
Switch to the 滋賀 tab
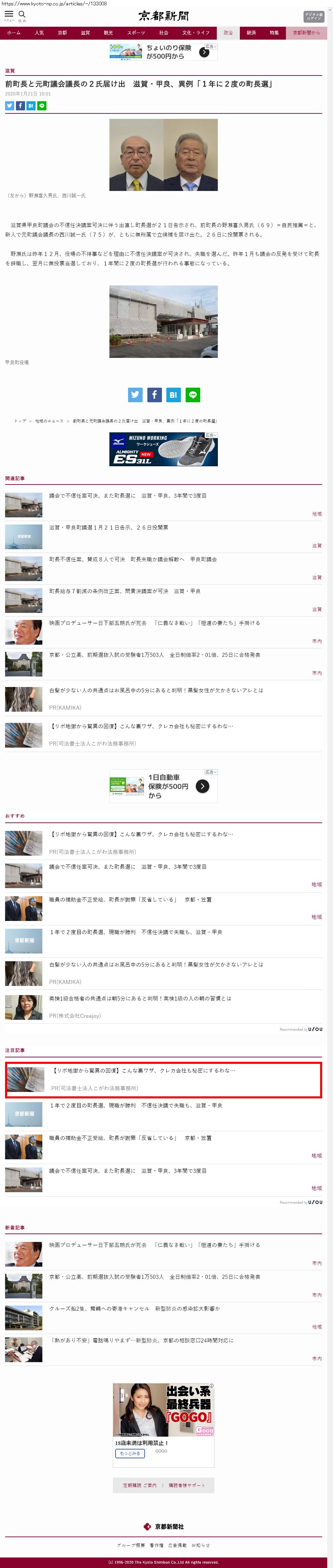pyautogui.click(x=85, y=33)
